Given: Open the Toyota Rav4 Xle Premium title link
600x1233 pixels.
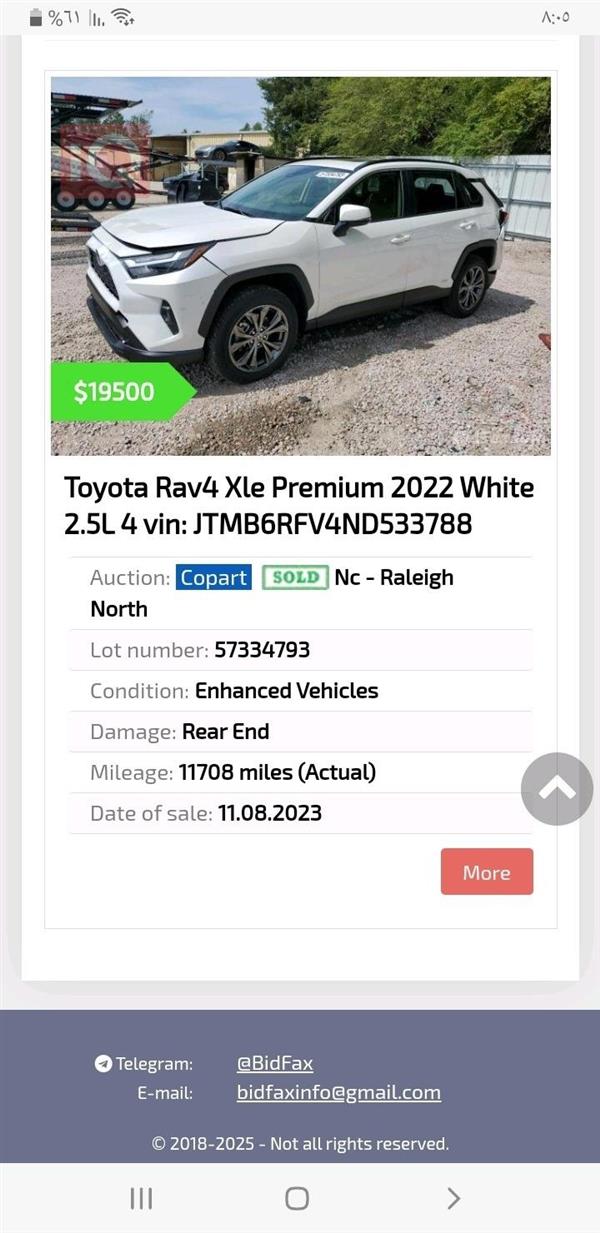Looking at the screenshot, I should coord(299,505).
